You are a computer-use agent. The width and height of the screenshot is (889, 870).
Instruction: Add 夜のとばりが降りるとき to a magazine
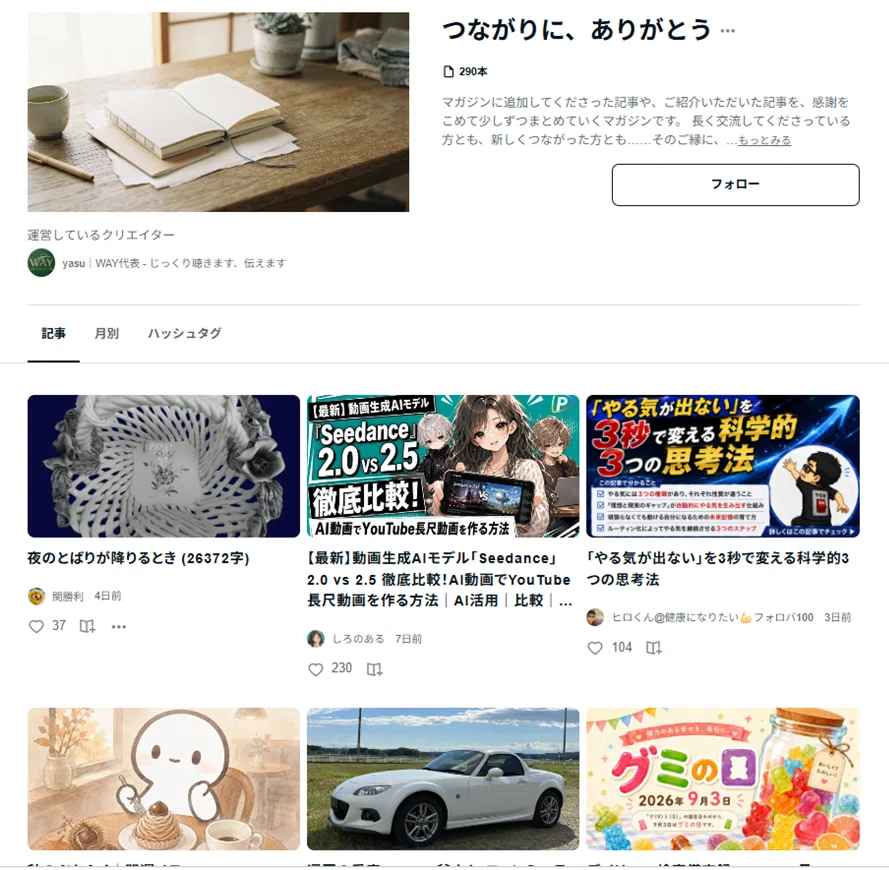click(x=87, y=626)
